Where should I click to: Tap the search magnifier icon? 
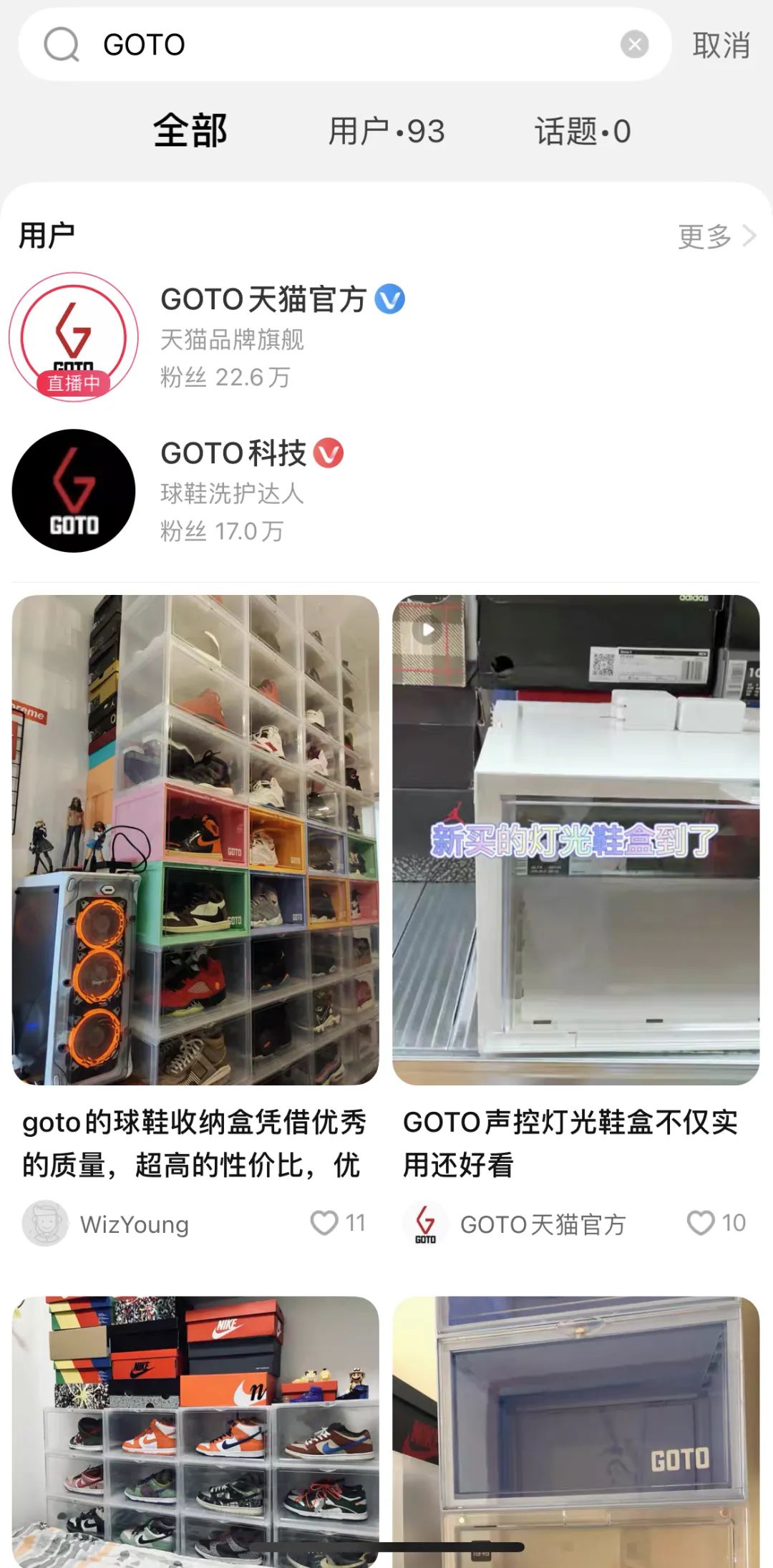coord(63,44)
